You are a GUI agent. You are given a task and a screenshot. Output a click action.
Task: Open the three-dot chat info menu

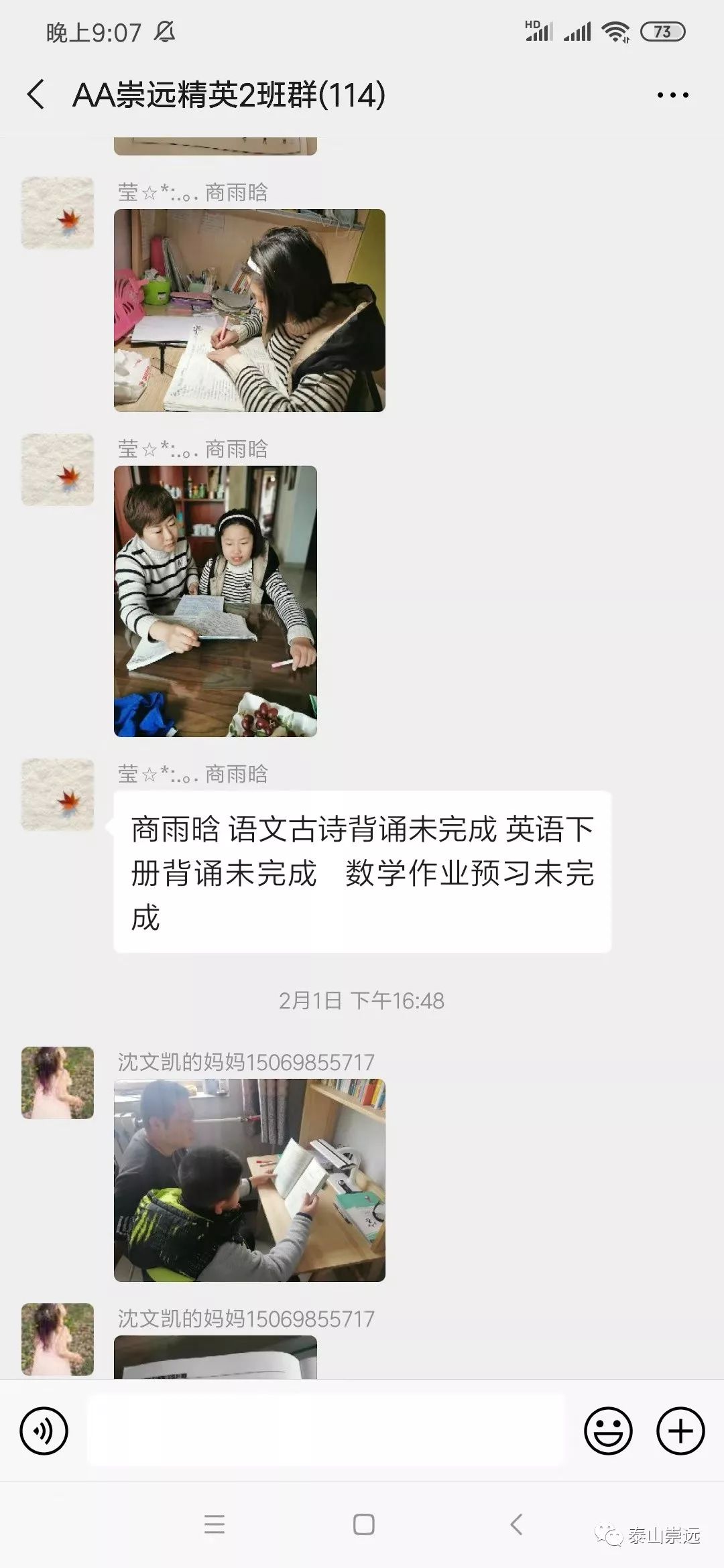[x=672, y=95]
